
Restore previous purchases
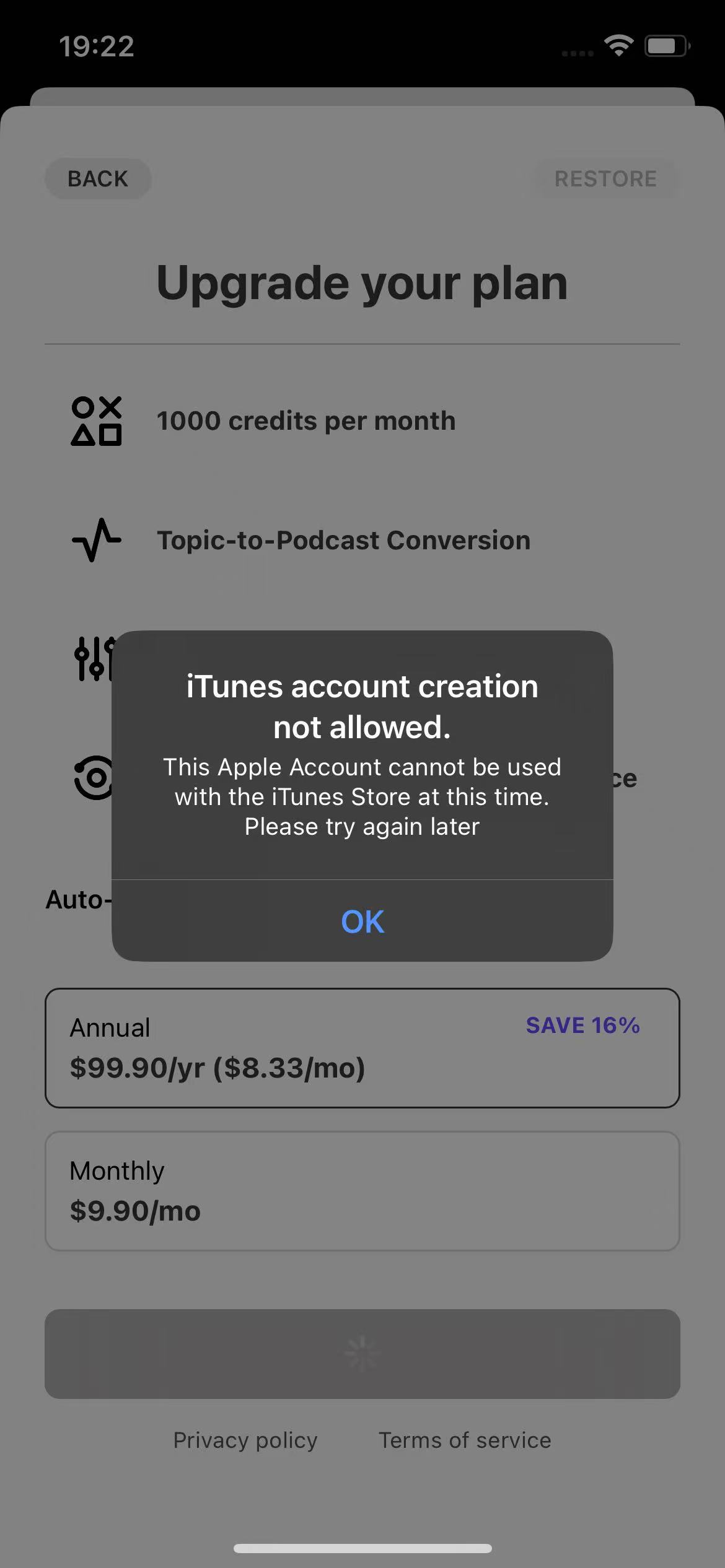click(605, 179)
